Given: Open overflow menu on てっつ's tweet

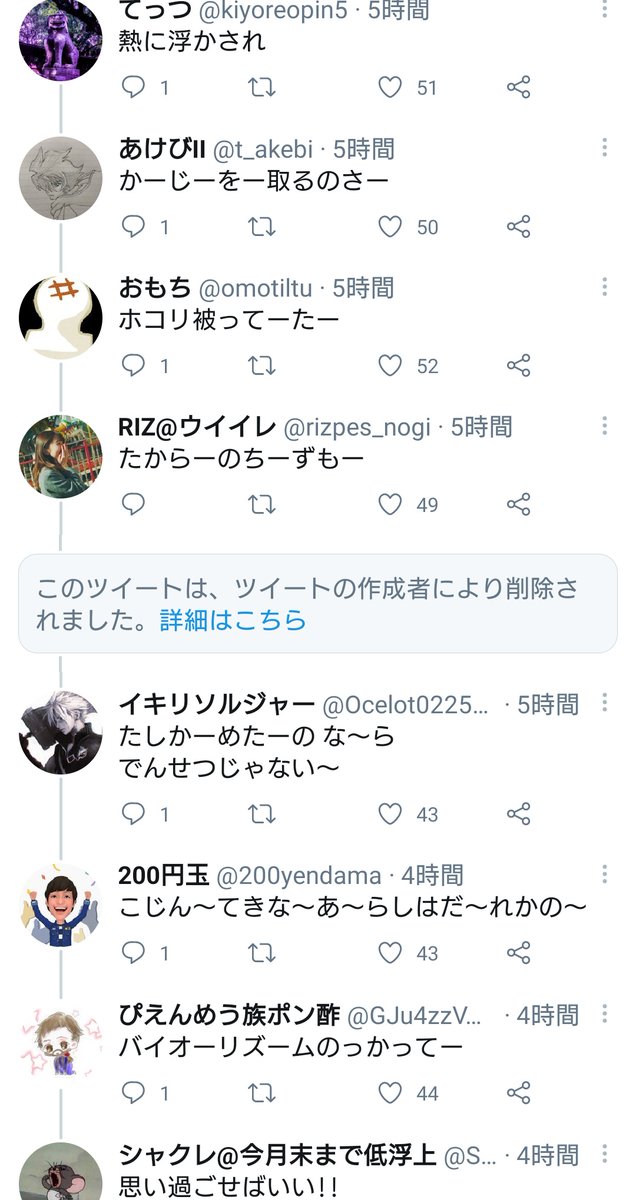Looking at the screenshot, I should (x=605, y=10).
